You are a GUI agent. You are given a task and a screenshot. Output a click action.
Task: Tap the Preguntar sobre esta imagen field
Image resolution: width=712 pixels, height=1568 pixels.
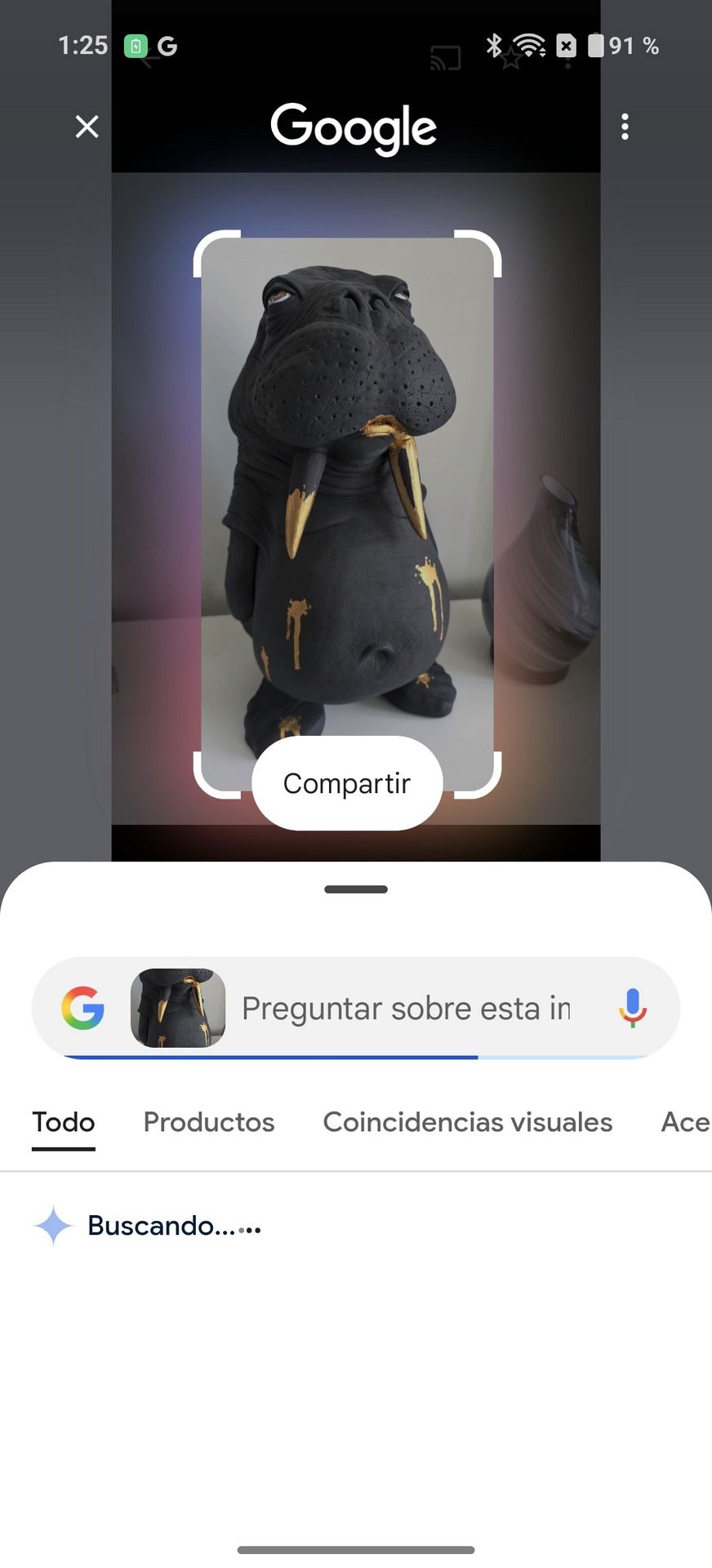[x=406, y=1009]
